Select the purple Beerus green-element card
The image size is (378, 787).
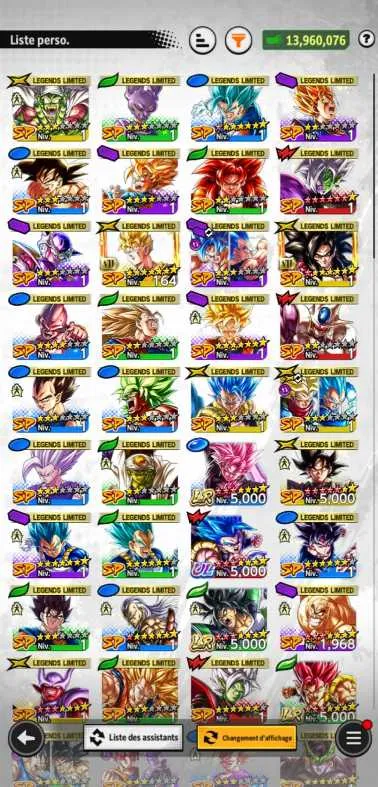139,108
